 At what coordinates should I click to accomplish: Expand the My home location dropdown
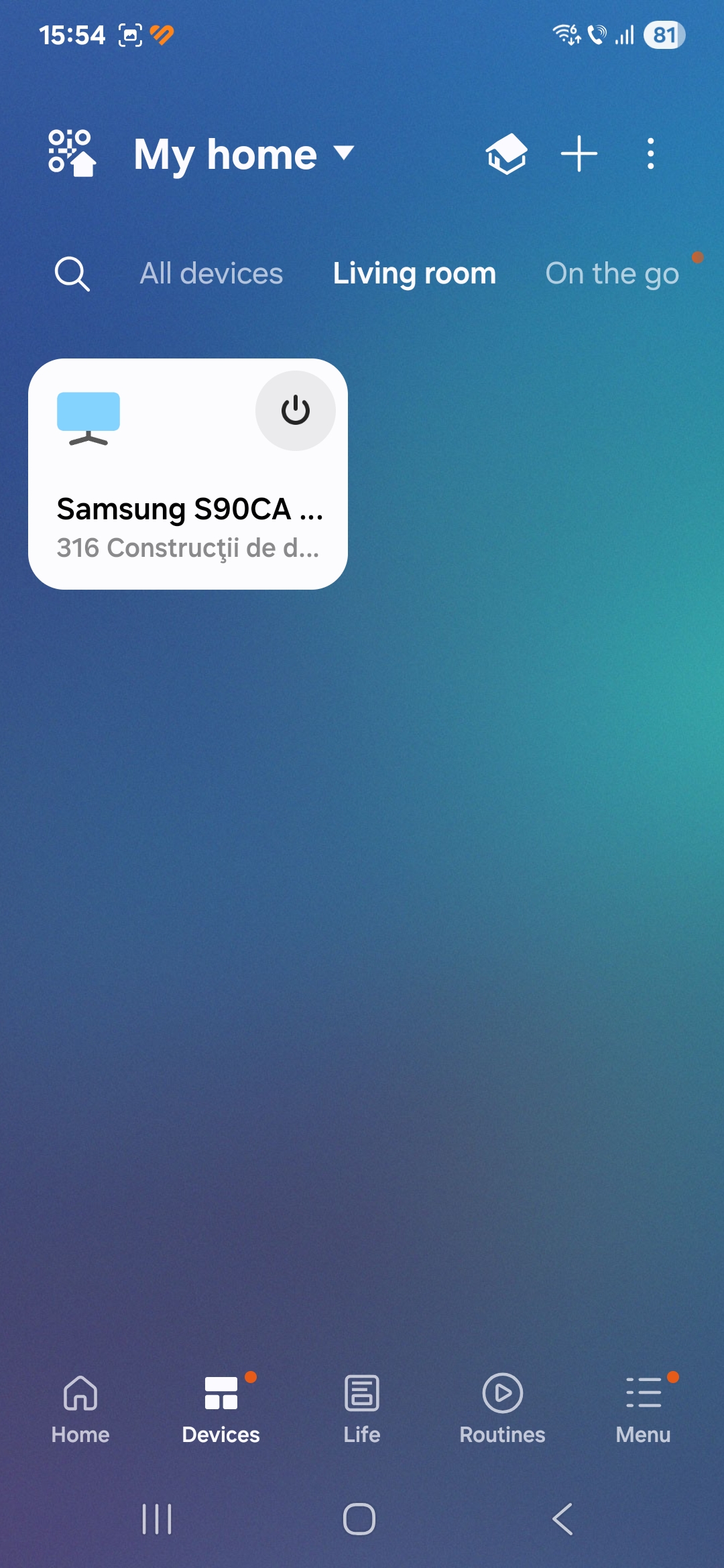244,155
